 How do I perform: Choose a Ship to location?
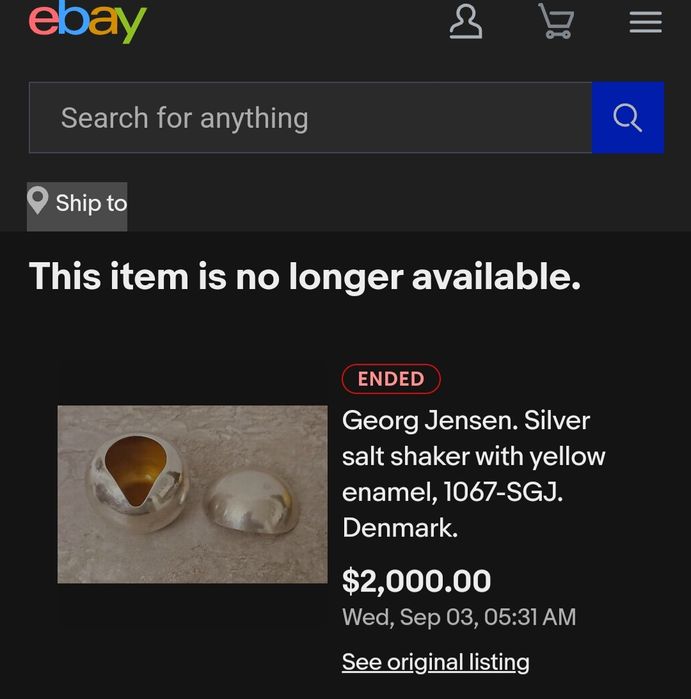tap(78, 204)
